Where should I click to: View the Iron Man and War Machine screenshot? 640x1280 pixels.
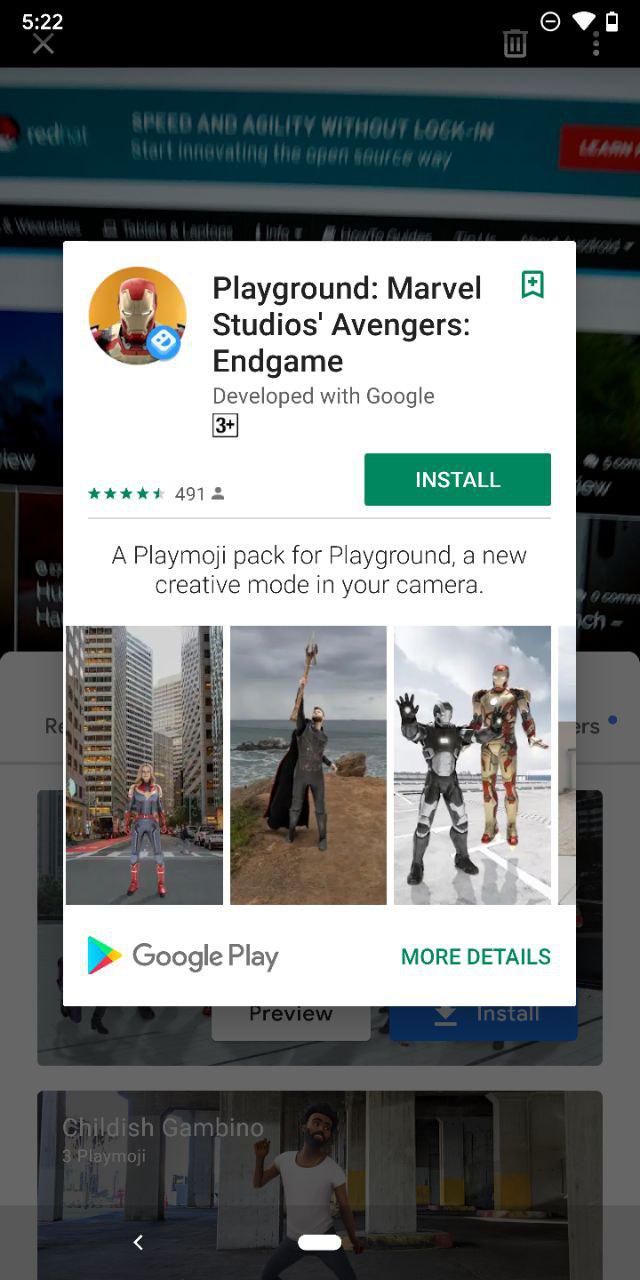point(472,765)
